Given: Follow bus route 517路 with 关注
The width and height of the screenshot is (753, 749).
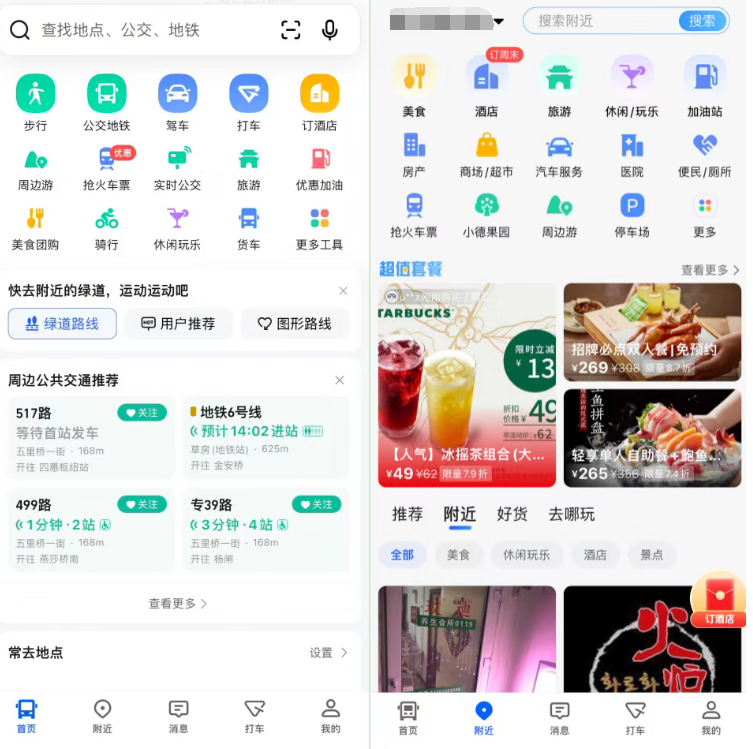Looking at the screenshot, I should pos(141,412).
